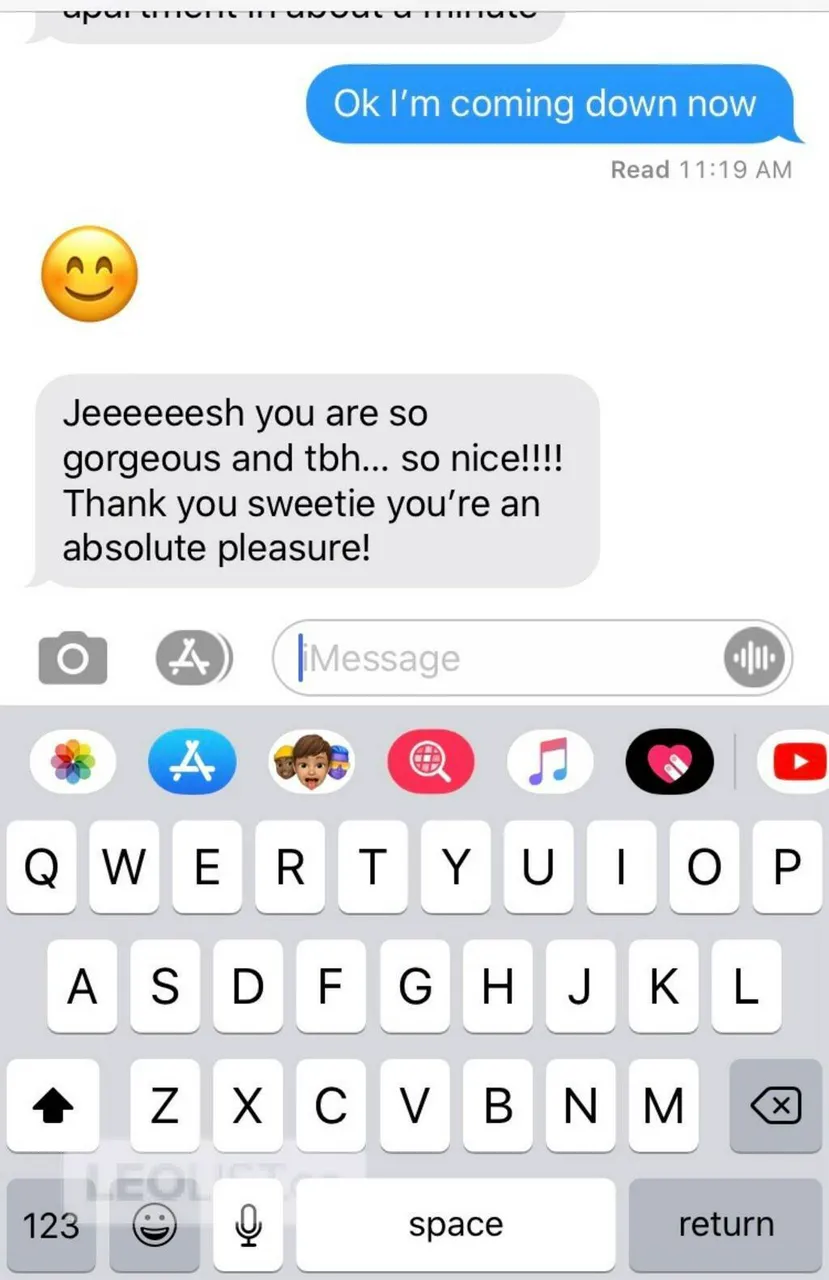Image resolution: width=829 pixels, height=1280 pixels.
Task: Switch to the emoji keyboard
Action: tap(155, 1225)
